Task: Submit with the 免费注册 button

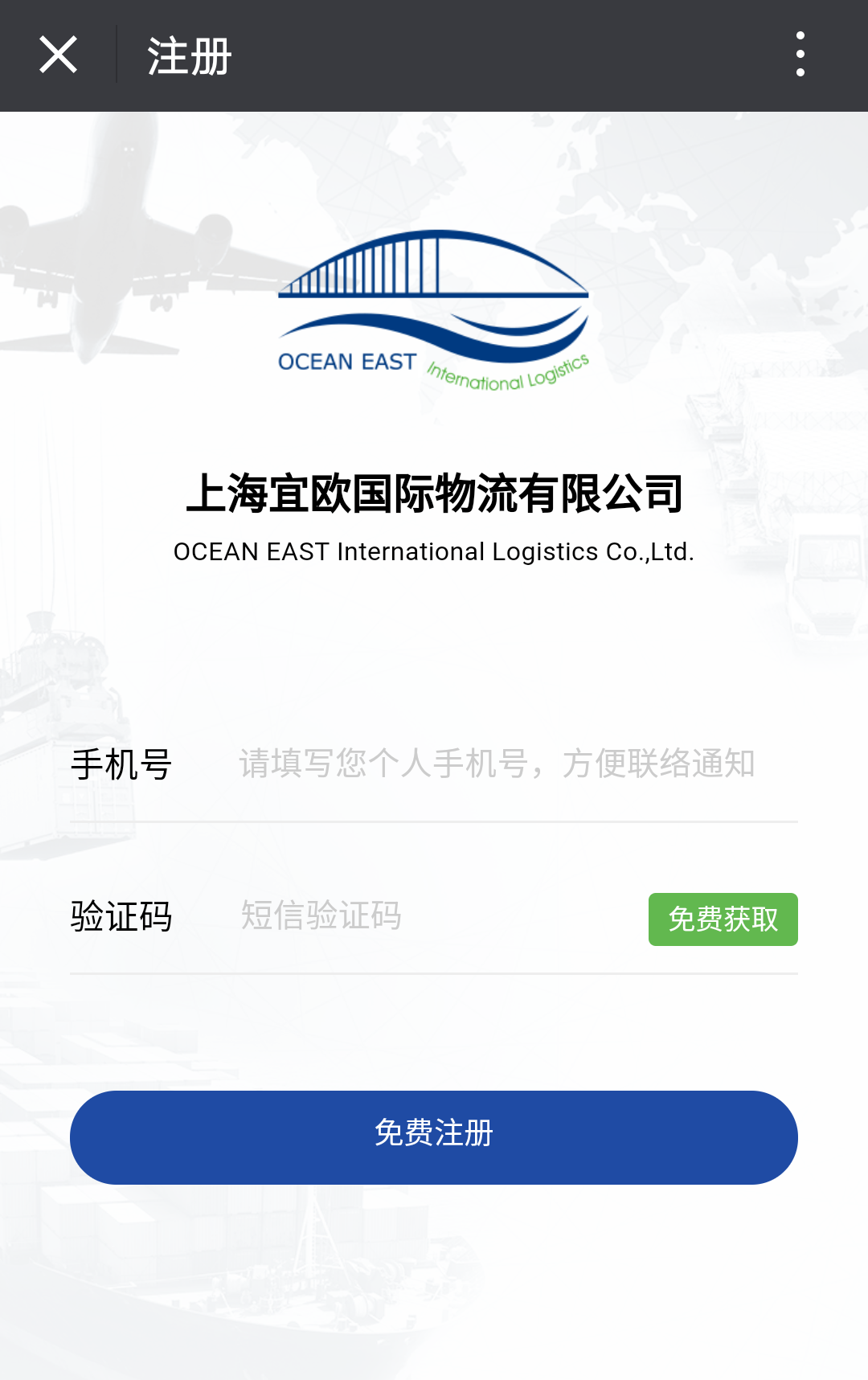Action: 434,1136
